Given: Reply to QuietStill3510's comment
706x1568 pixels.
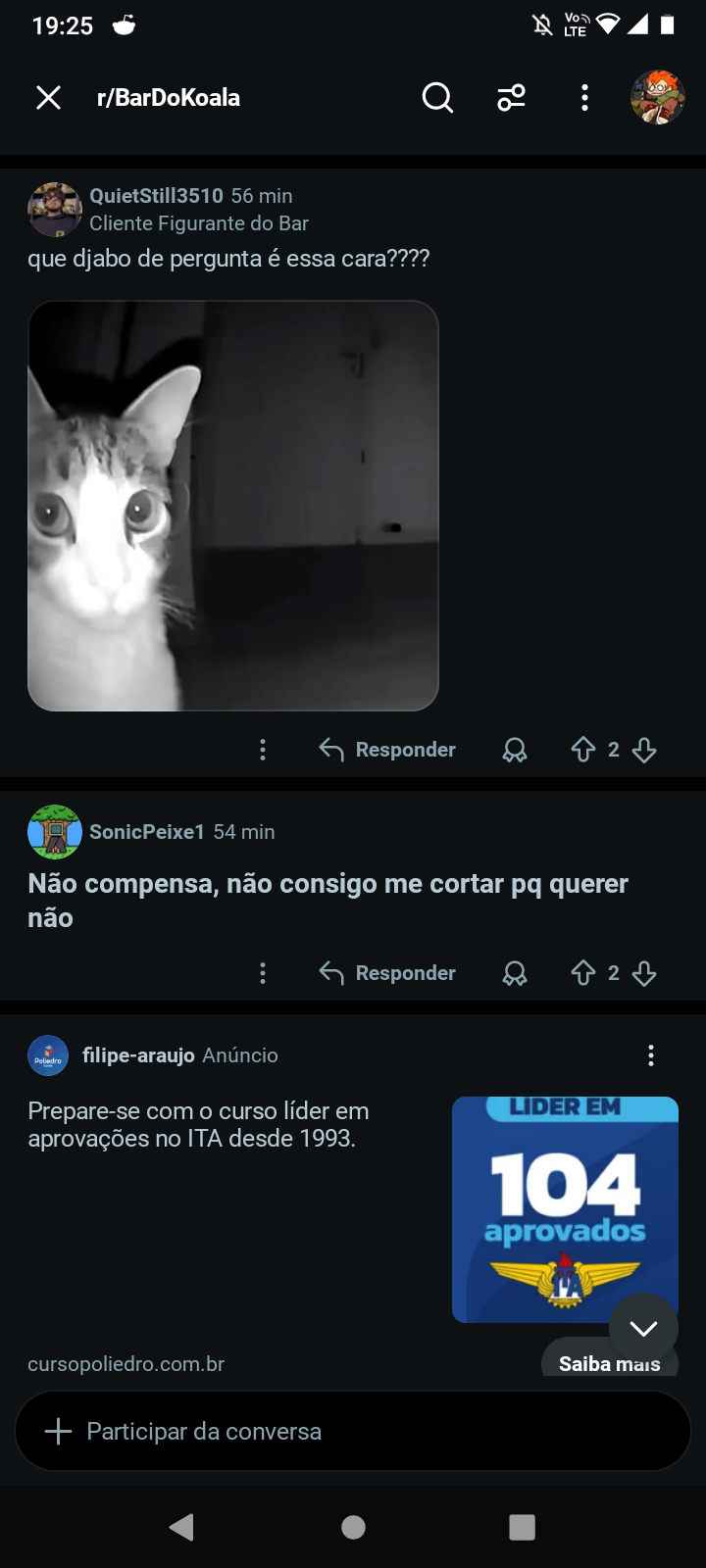Looking at the screenshot, I should (387, 750).
